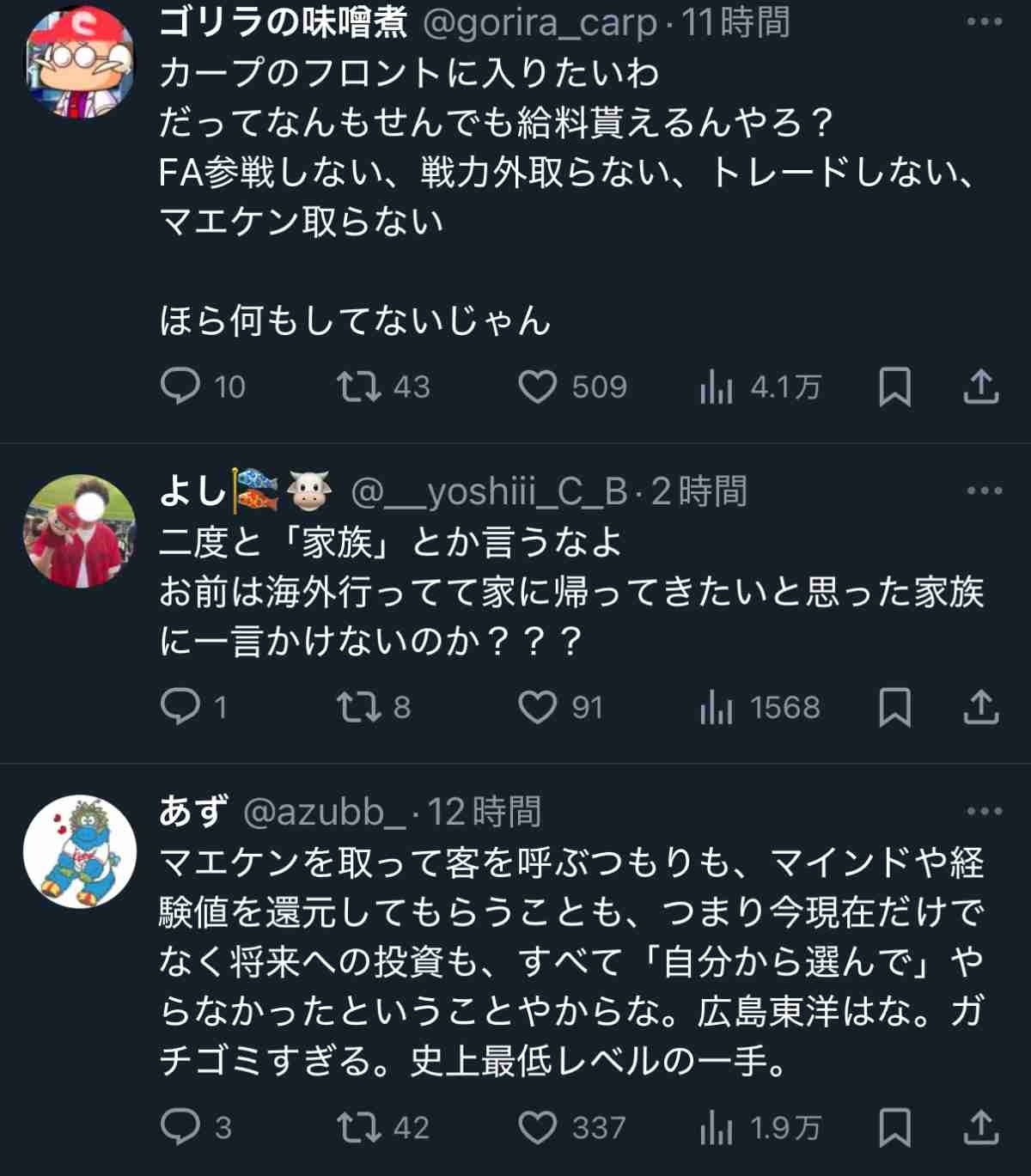Screen dimensions: 1031x1176
Task: Open overflow menu on @__yoshiii_C_B's post
Action: click(984, 491)
